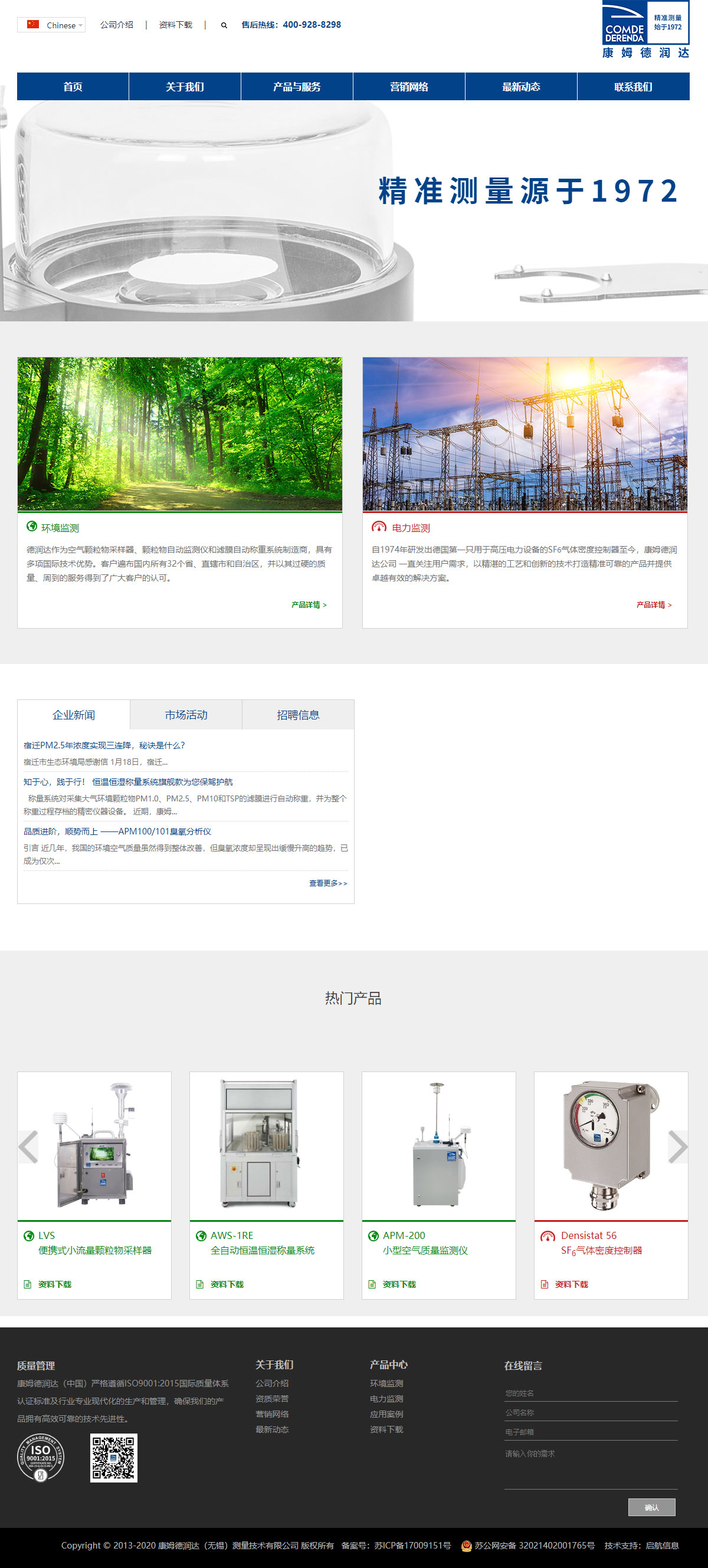Switch to the 招聘信息 tab
The width and height of the screenshot is (708, 1568).
click(x=298, y=715)
